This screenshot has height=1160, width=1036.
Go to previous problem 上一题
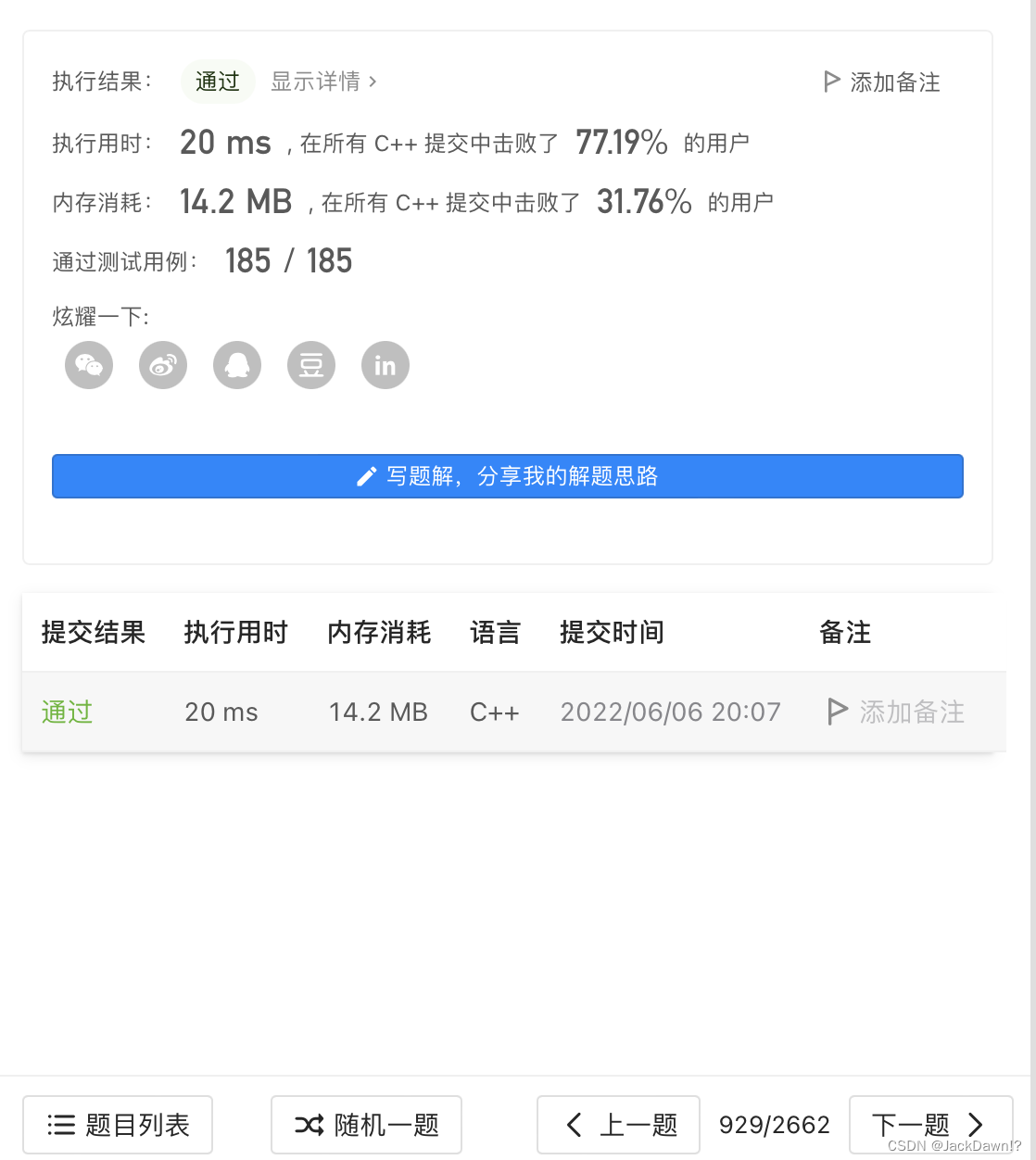coord(621,1125)
